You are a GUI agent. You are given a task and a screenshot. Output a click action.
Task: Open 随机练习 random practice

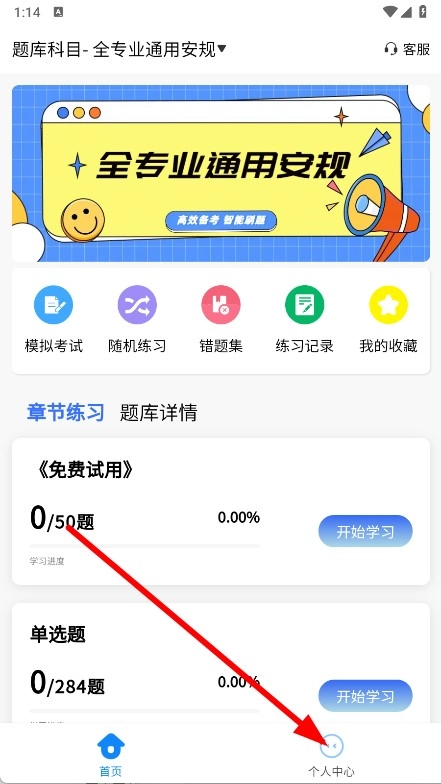coord(137,320)
